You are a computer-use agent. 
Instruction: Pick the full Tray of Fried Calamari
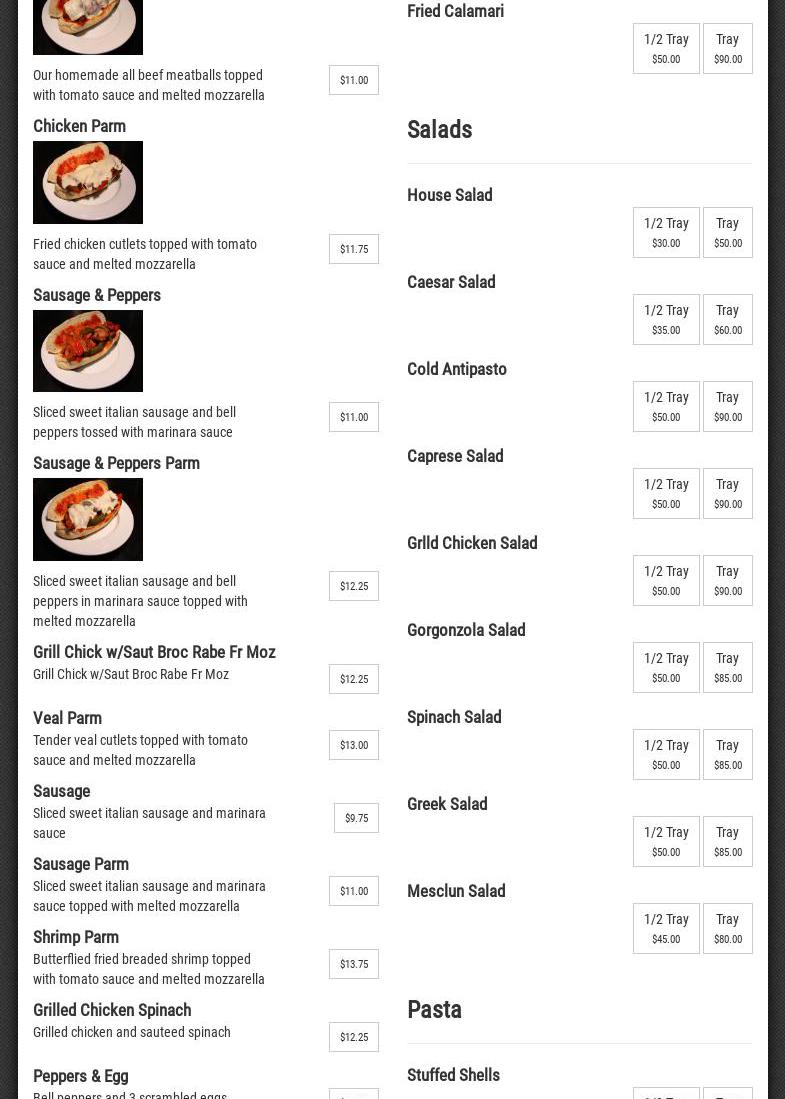(727, 48)
